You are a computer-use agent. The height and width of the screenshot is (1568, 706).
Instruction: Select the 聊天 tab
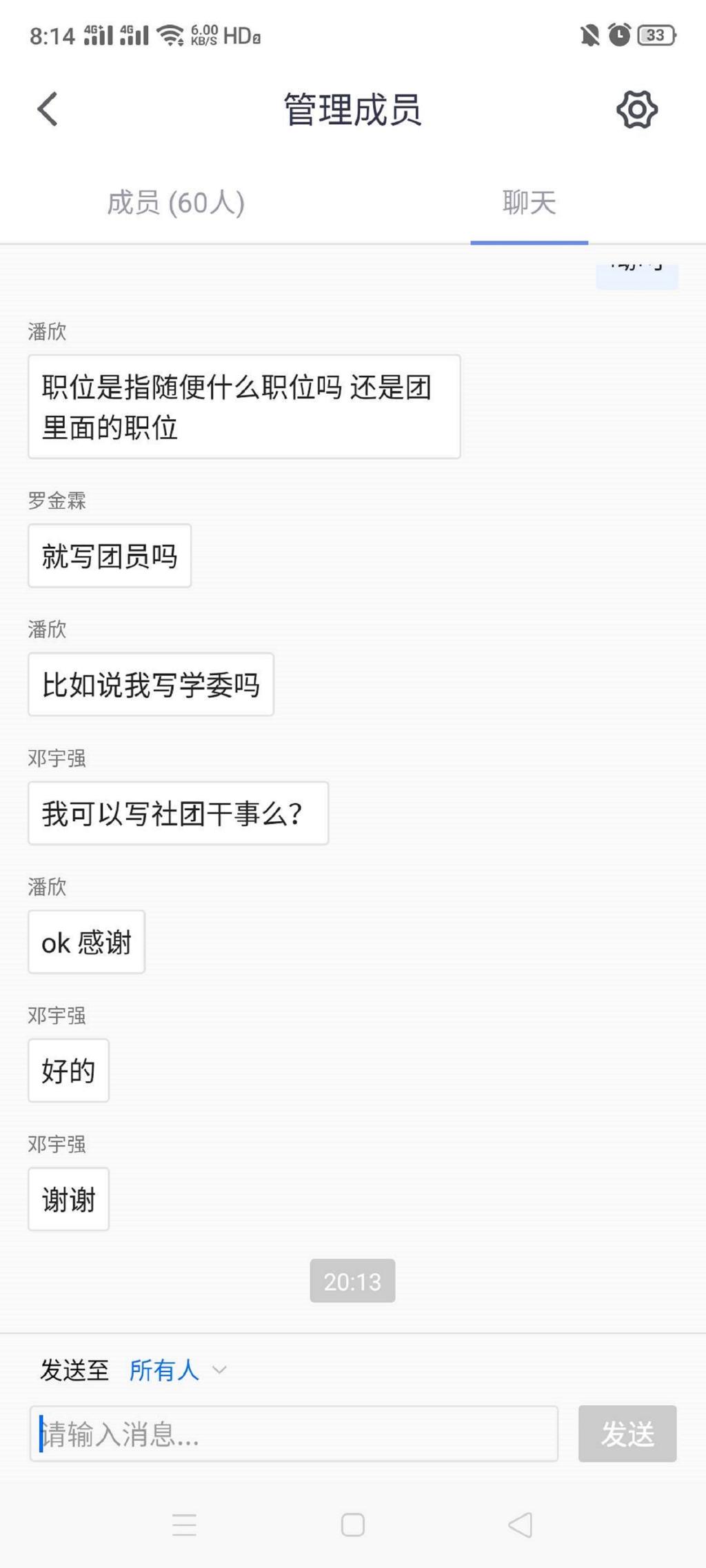point(529,203)
